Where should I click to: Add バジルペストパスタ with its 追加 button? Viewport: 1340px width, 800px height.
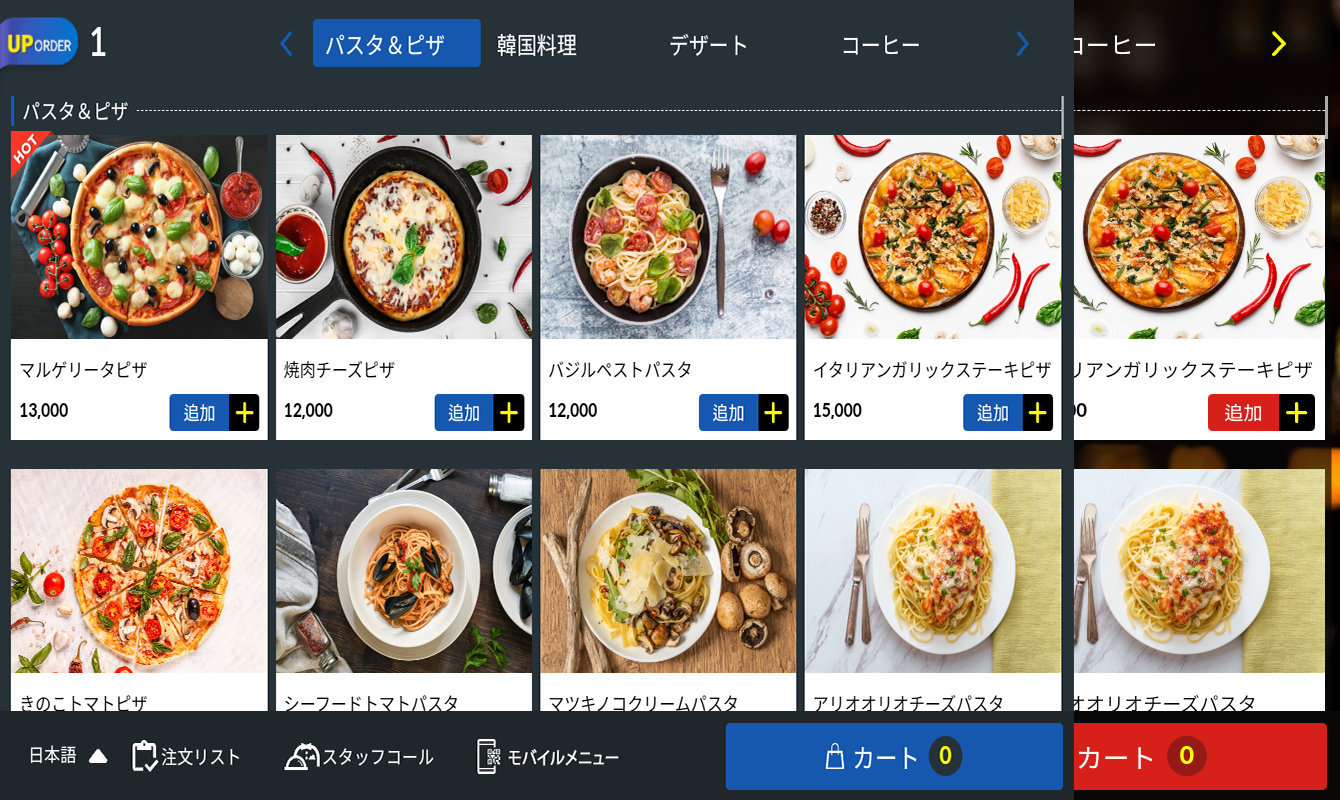point(743,413)
